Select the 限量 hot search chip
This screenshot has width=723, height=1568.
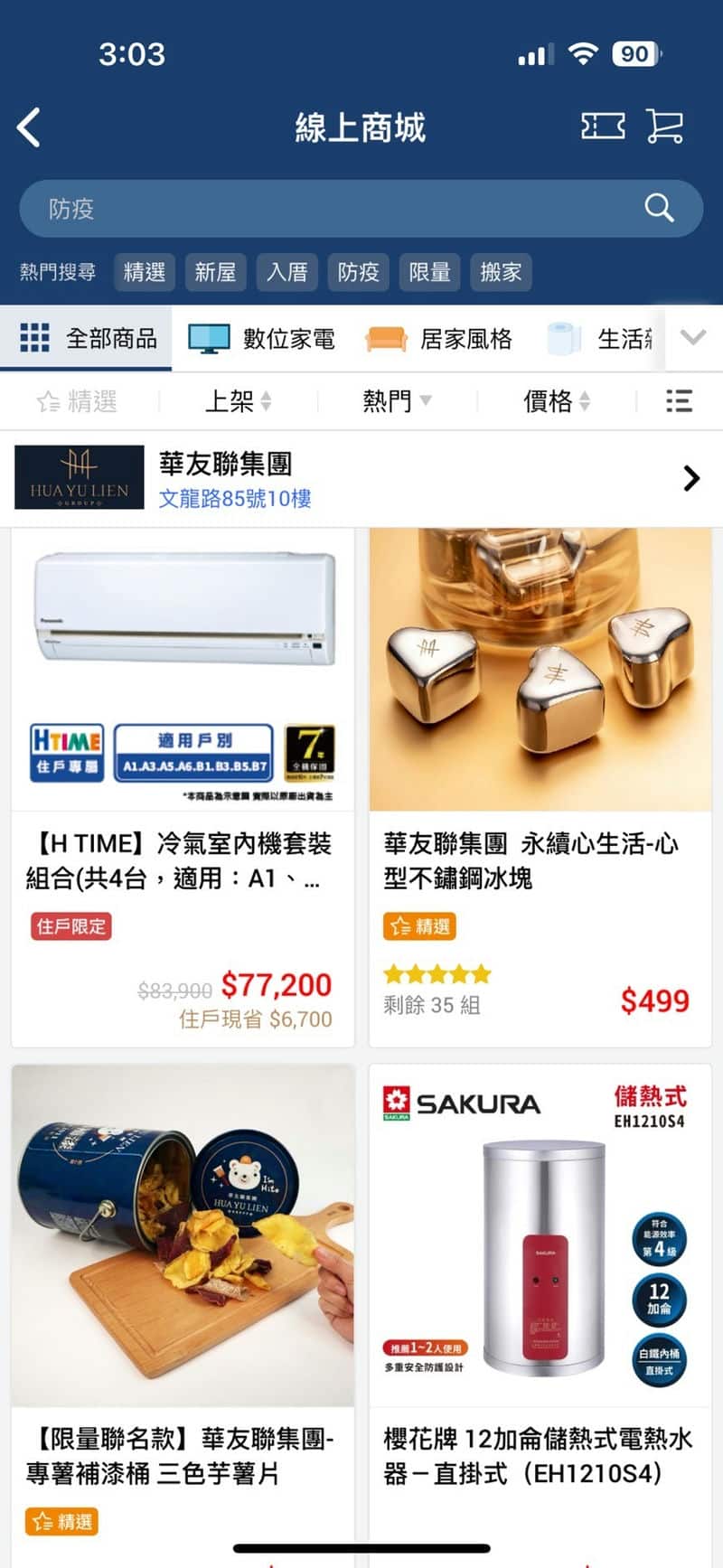(x=429, y=272)
